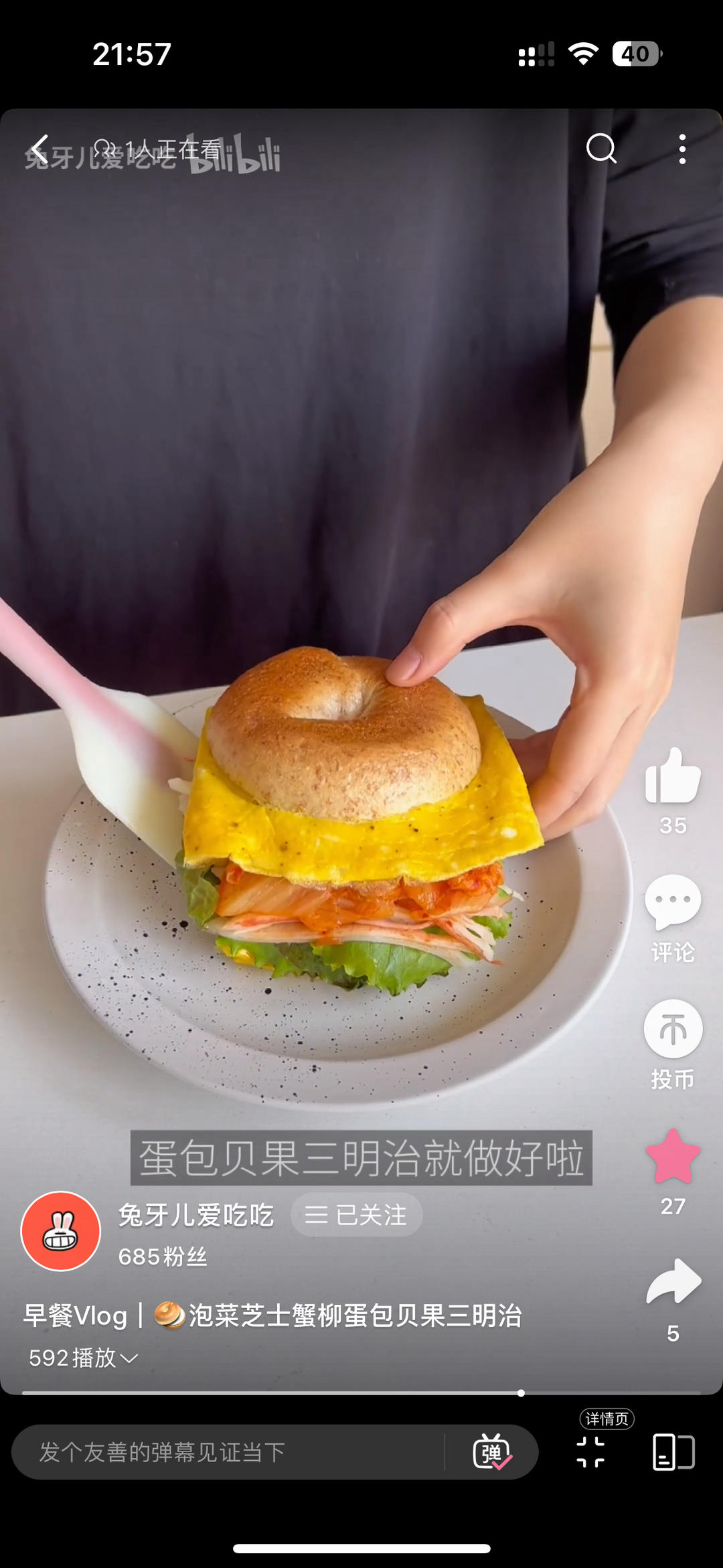Give a coin using 投币
Image resolution: width=723 pixels, height=1568 pixels.
(673, 1029)
